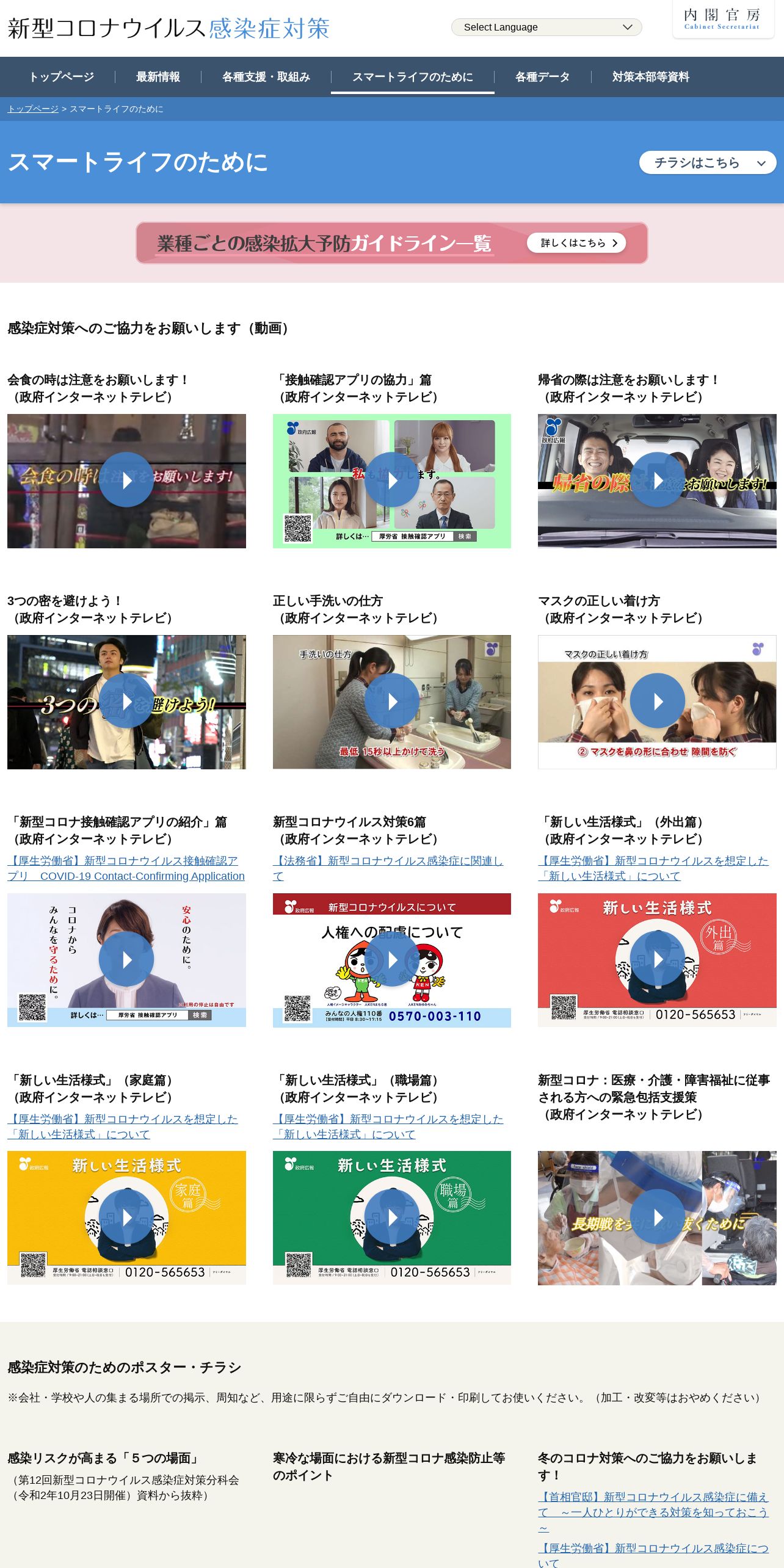Play the 新しい生活様式 職場篇 video

click(391, 1217)
